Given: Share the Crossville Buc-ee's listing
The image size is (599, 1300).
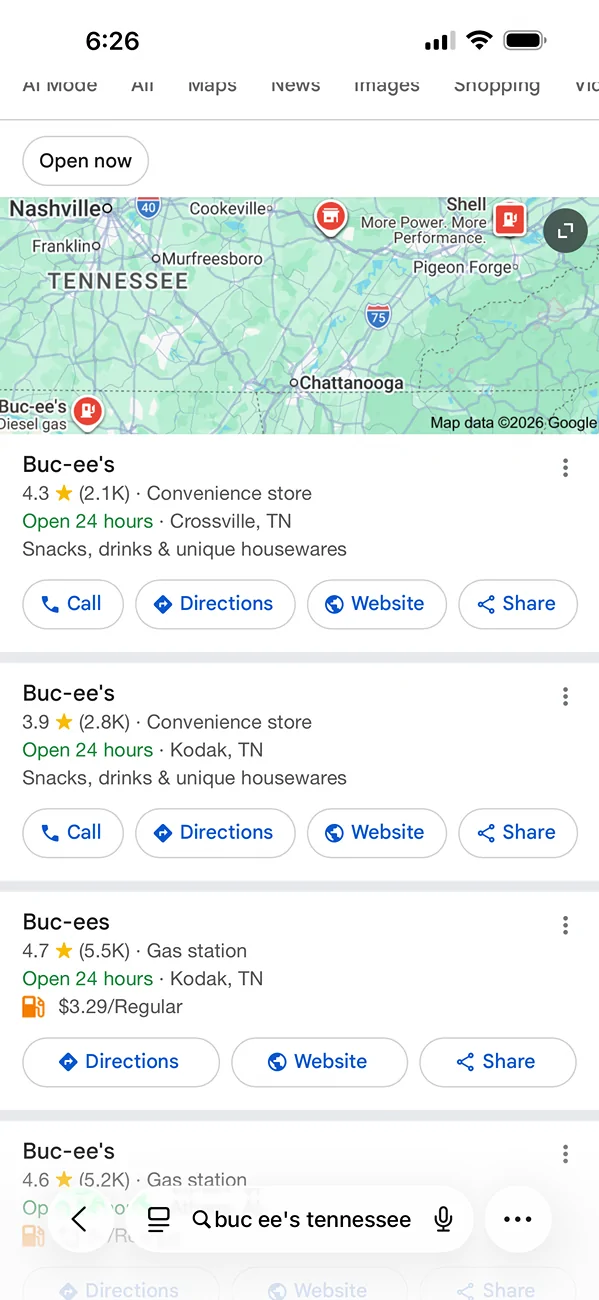Looking at the screenshot, I should (518, 604).
